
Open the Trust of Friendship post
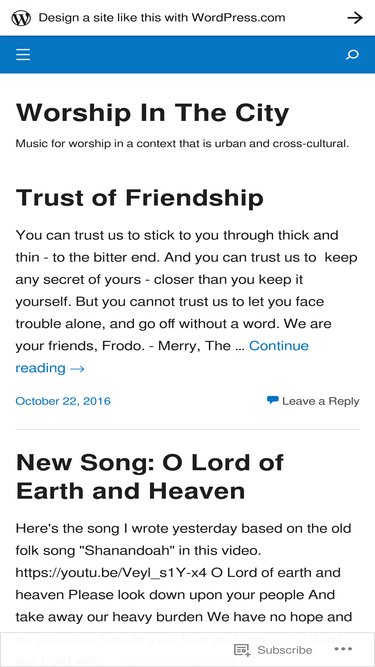tap(139, 198)
